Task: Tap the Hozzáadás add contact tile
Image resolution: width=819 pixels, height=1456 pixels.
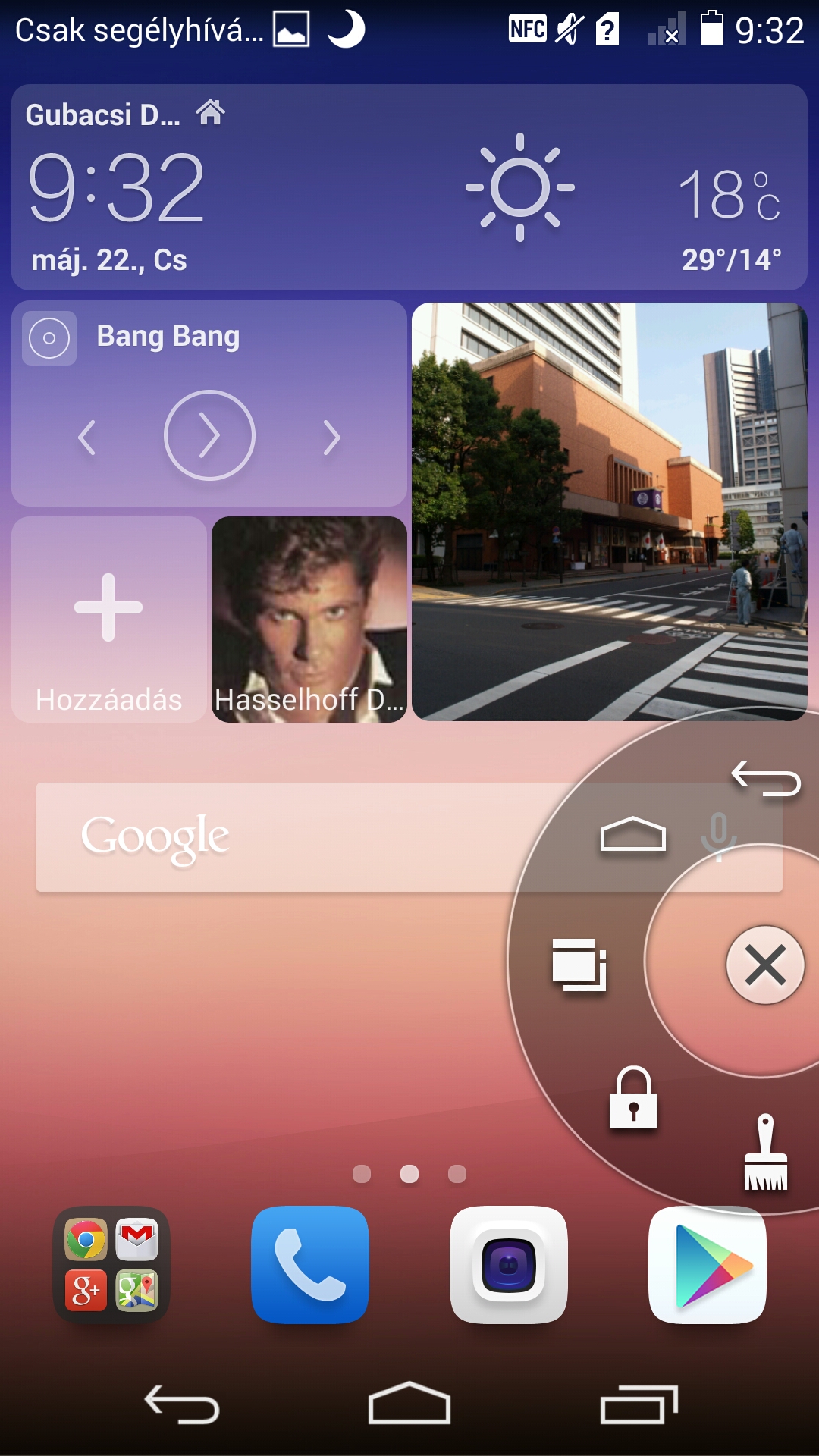Action: [109, 619]
